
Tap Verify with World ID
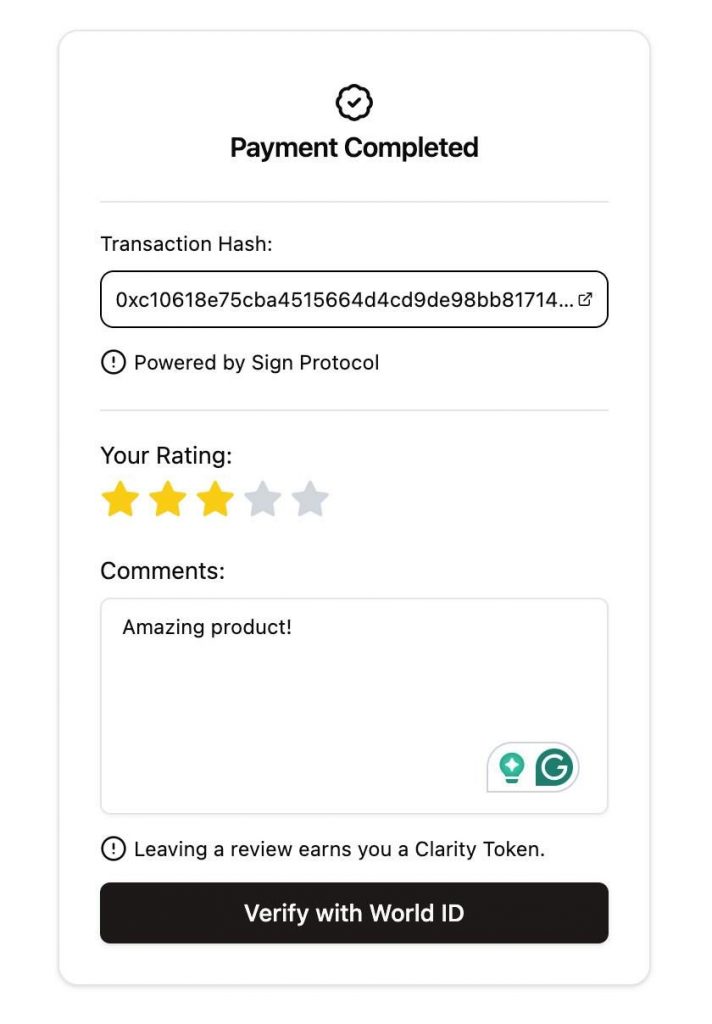pos(354,913)
